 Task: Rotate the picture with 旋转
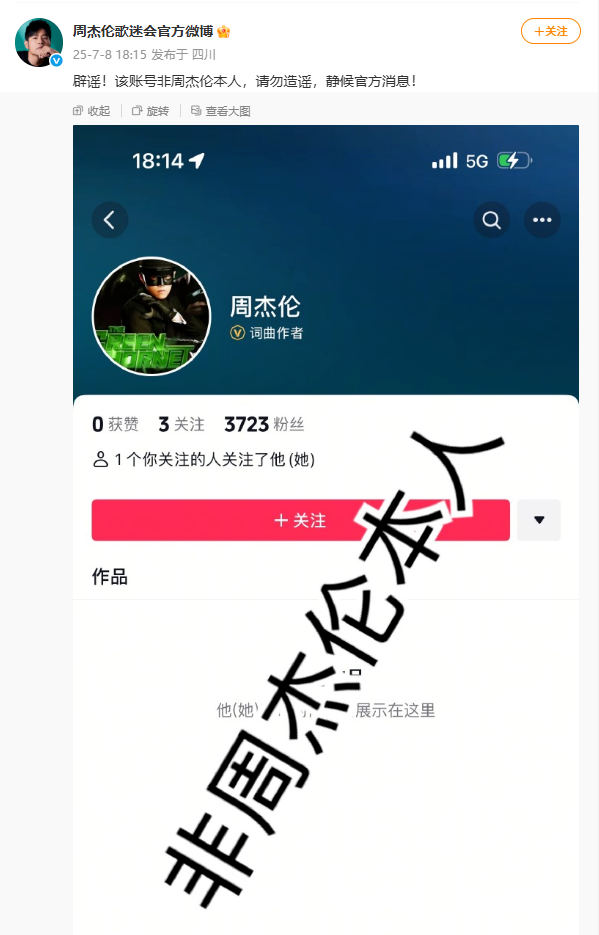click(x=150, y=111)
